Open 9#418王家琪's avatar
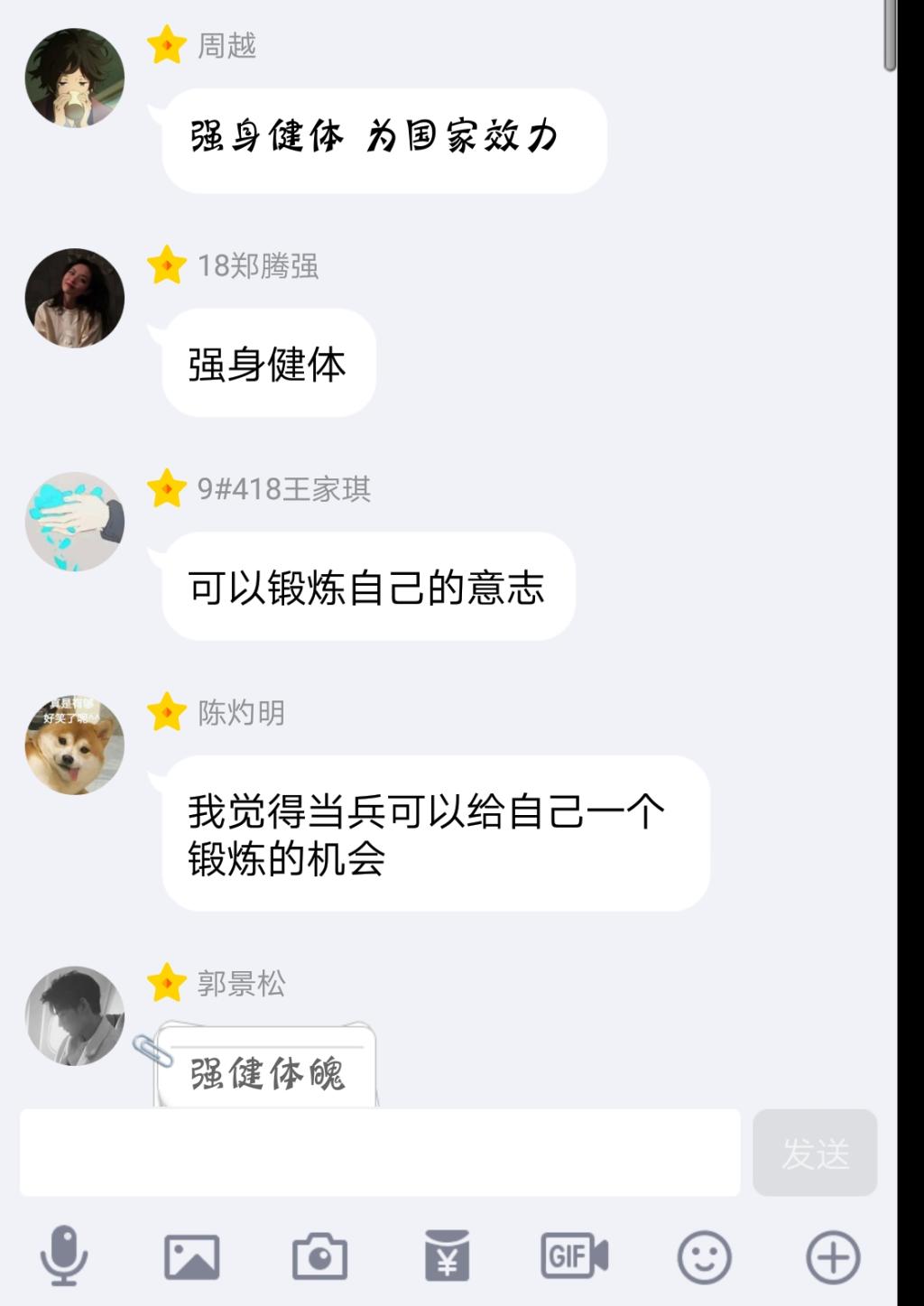Viewport: 924px width, 1306px height. 74,522
